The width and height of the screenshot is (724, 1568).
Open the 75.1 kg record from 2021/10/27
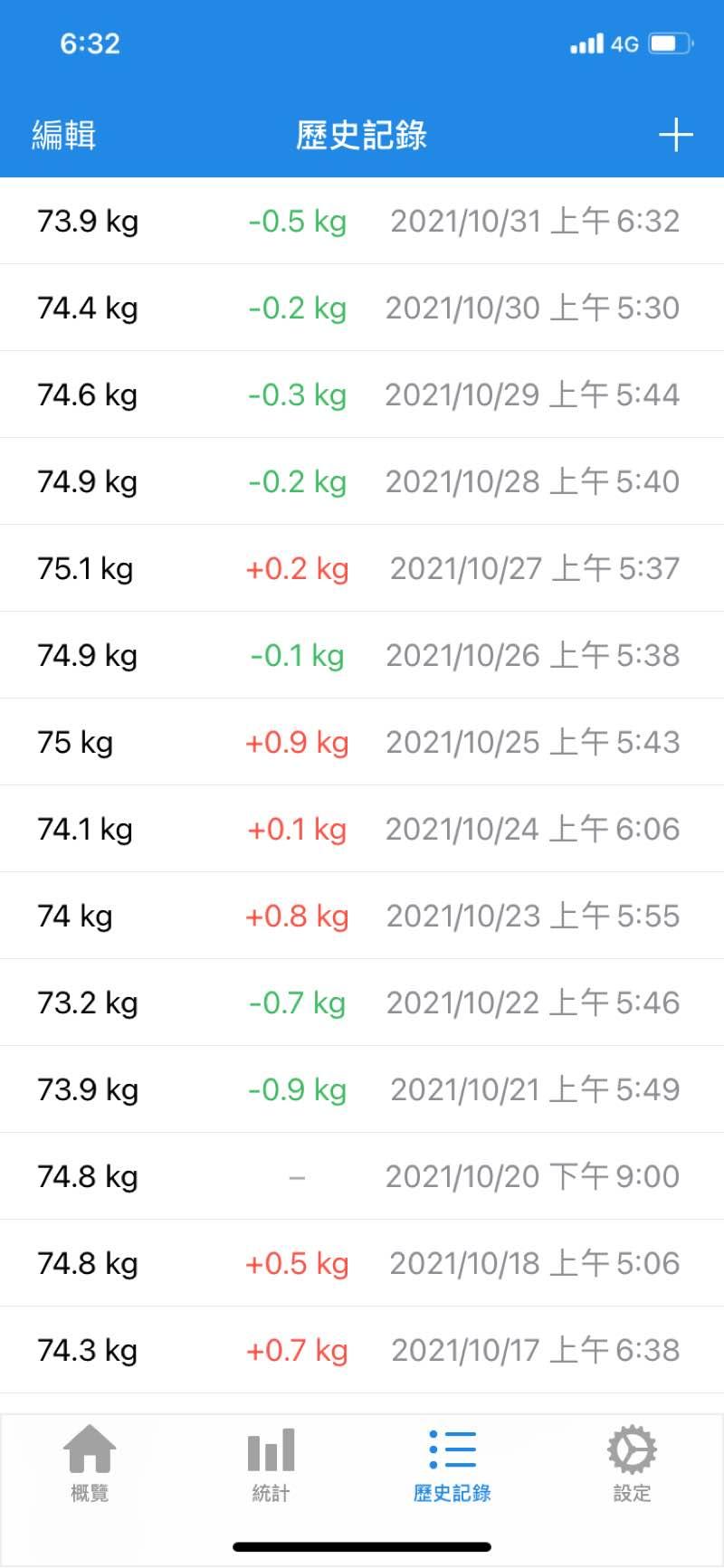pyautogui.click(x=362, y=568)
